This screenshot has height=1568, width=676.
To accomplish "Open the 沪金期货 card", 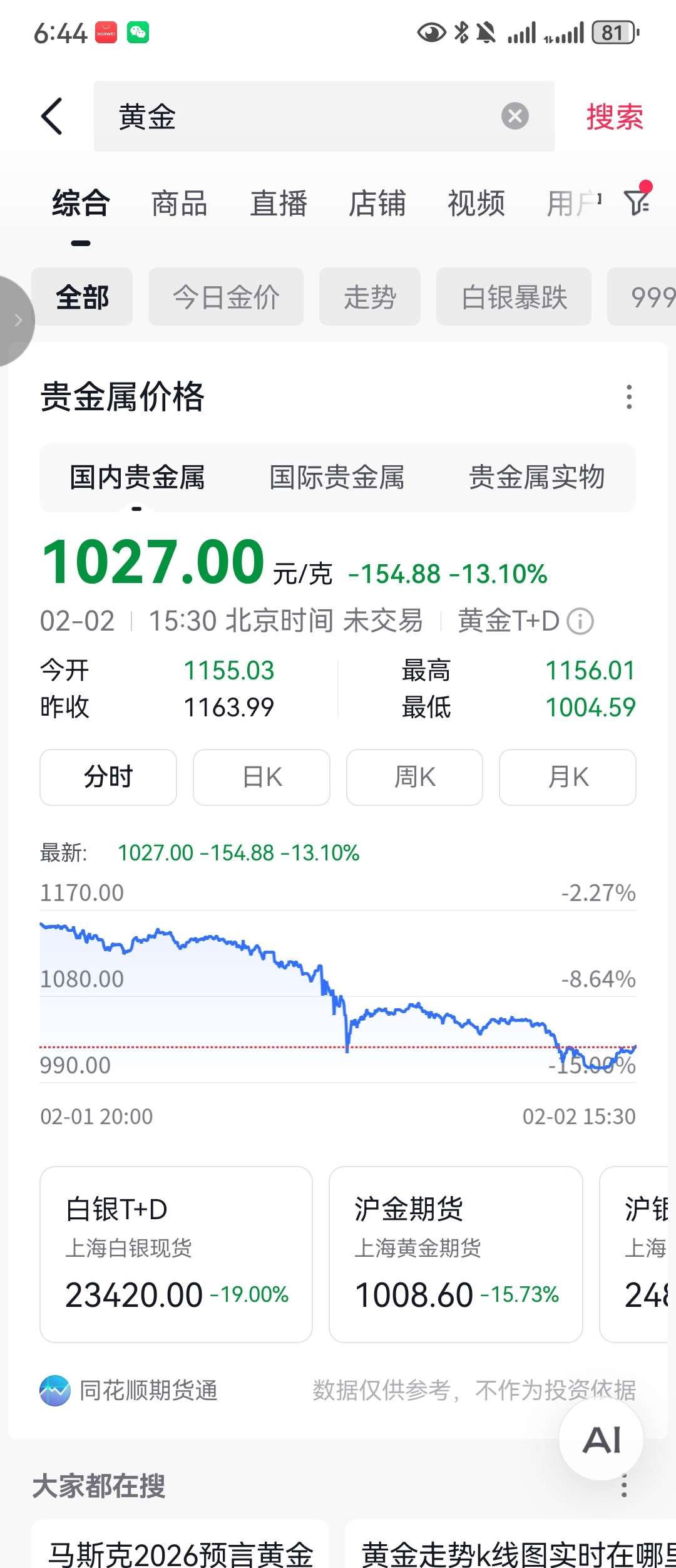I will click(x=456, y=1254).
